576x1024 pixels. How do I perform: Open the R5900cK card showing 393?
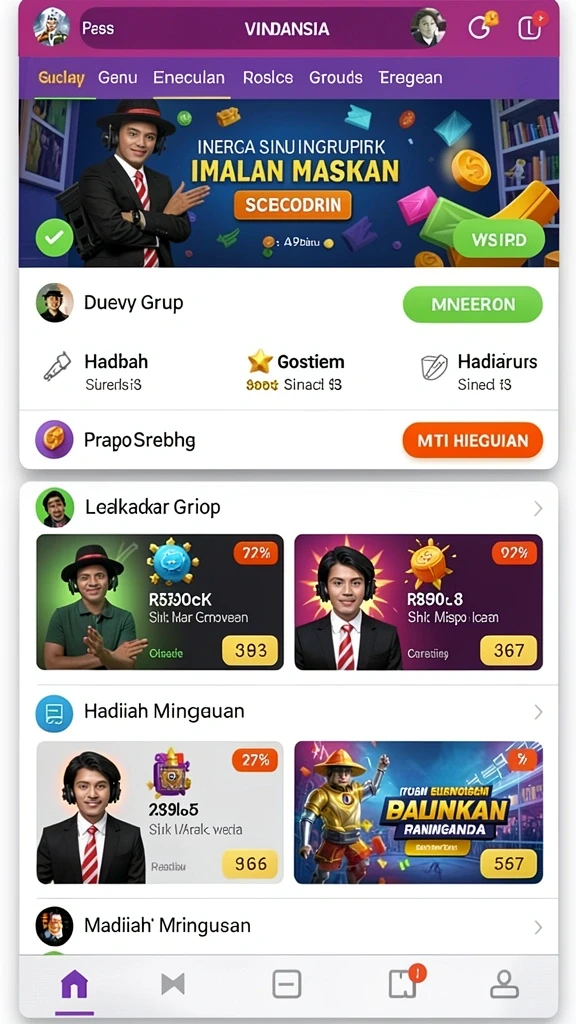click(x=160, y=602)
